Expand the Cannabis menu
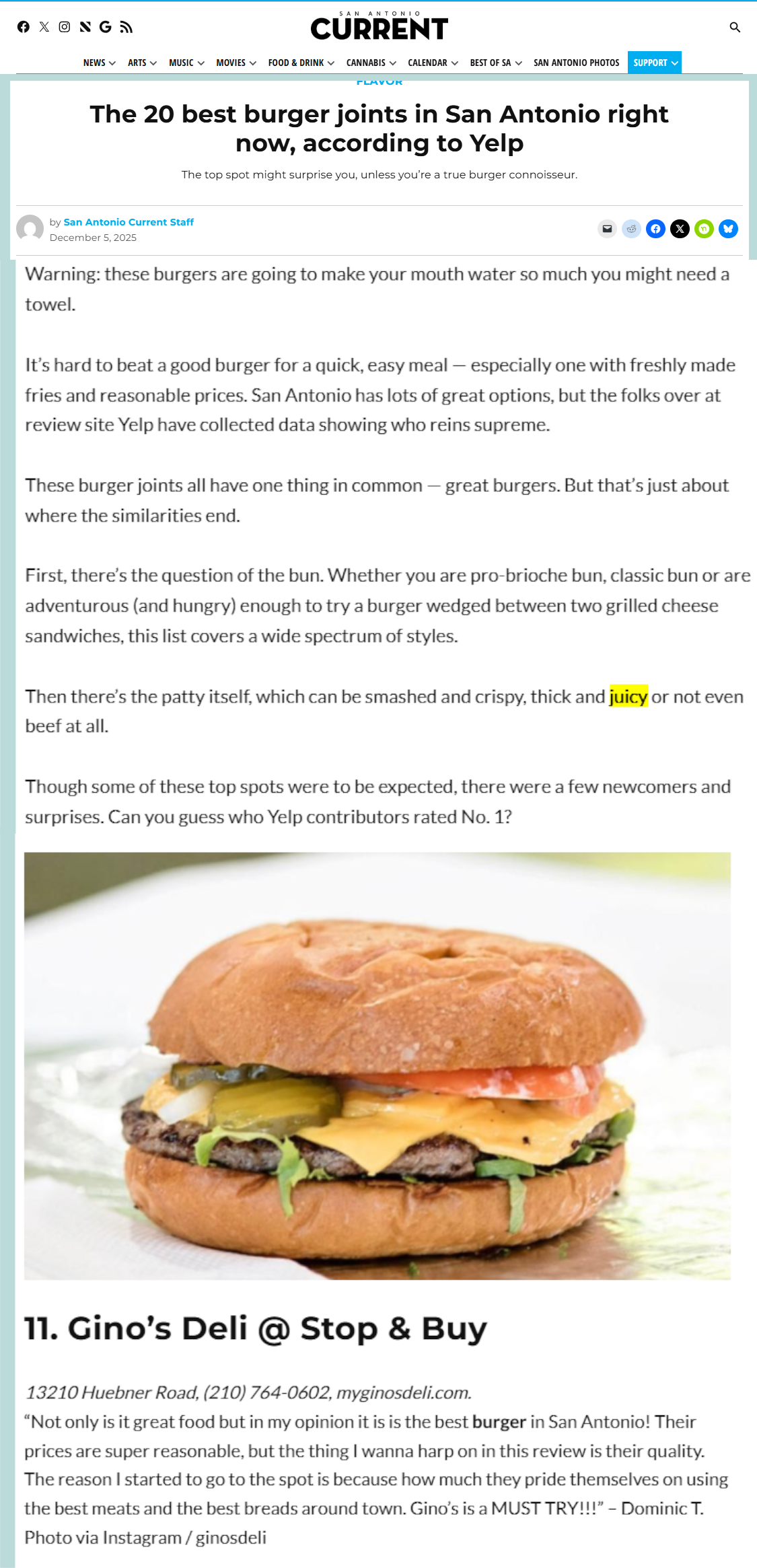Image resolution: width=757 pixels, height=1568 pixels. 371,63
